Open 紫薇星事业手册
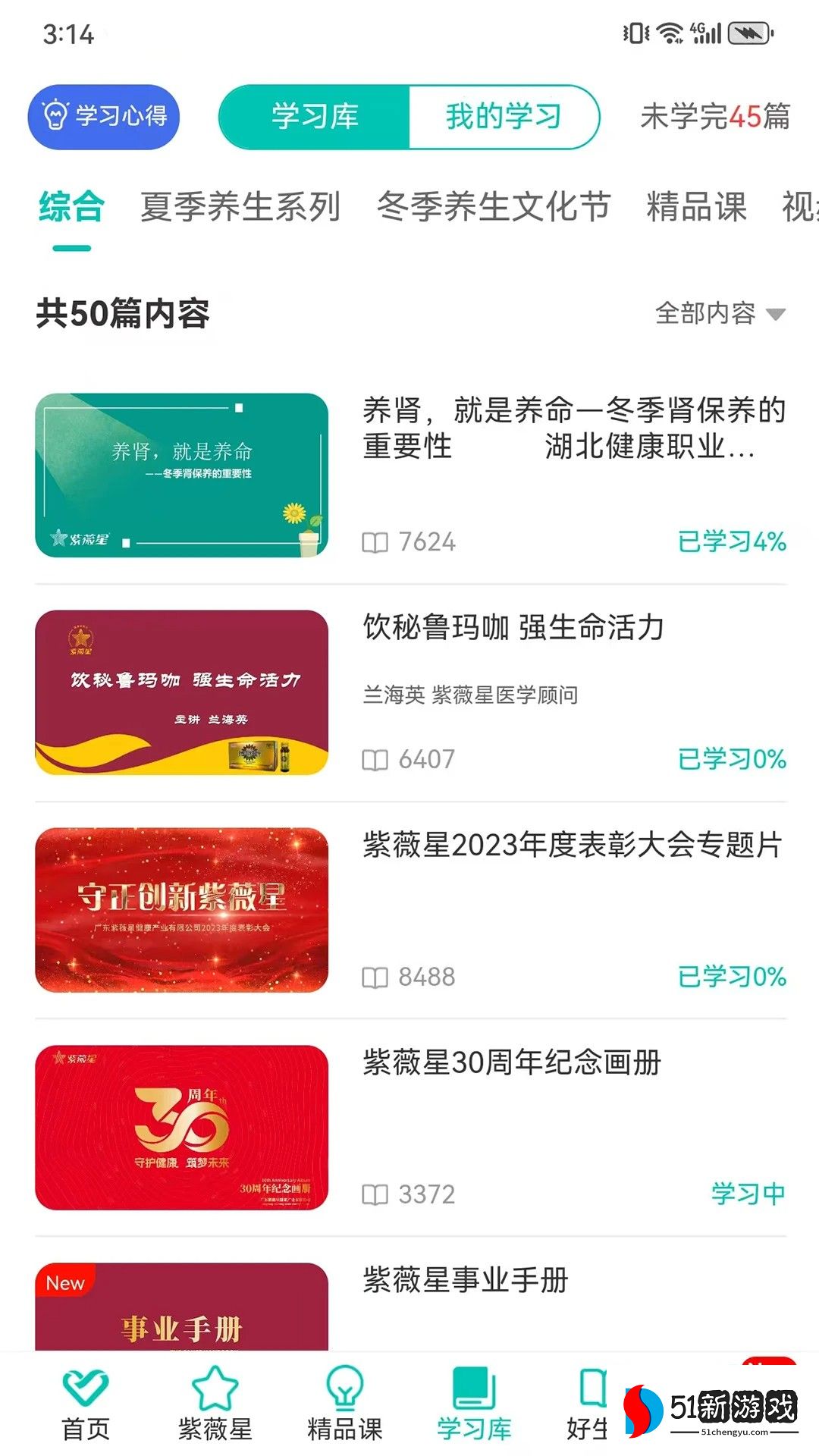This screenshot has width=819, height=1456. 466,1280
